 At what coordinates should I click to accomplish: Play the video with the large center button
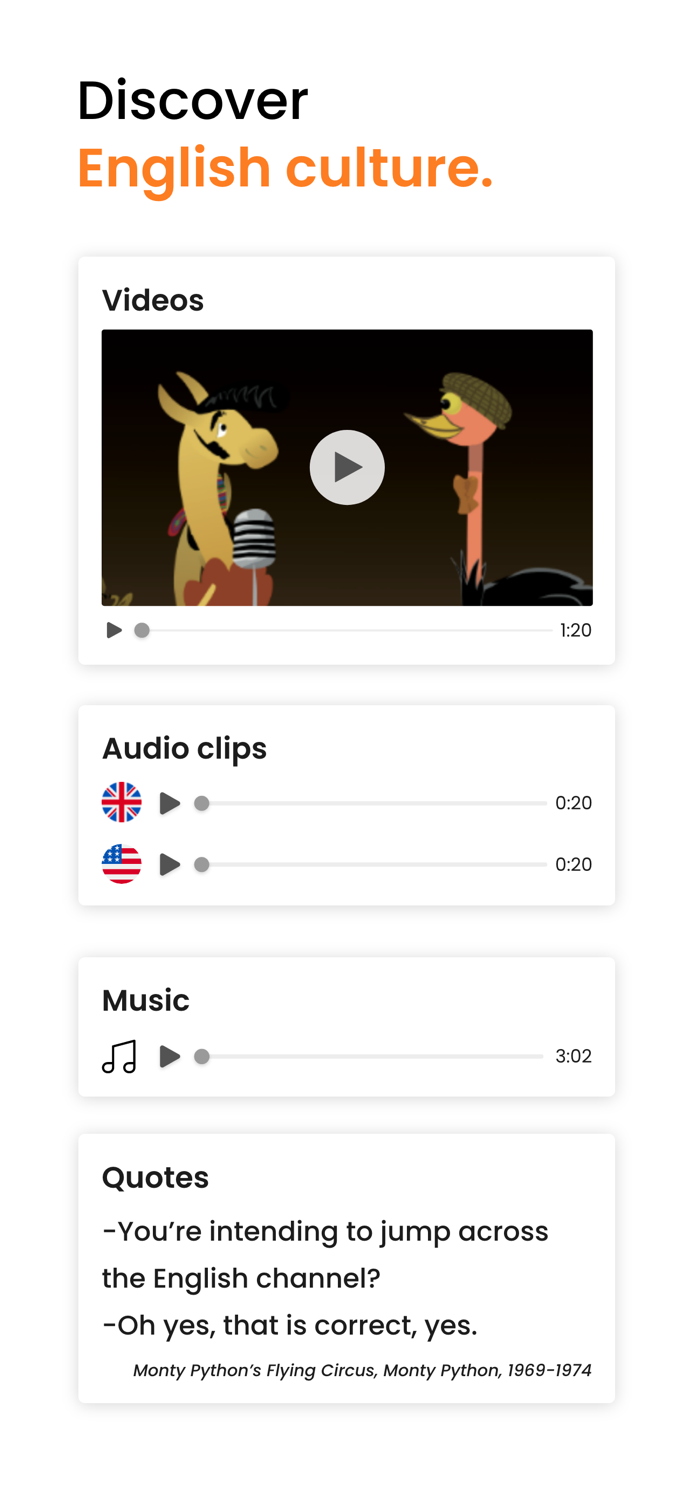point(347,467)
